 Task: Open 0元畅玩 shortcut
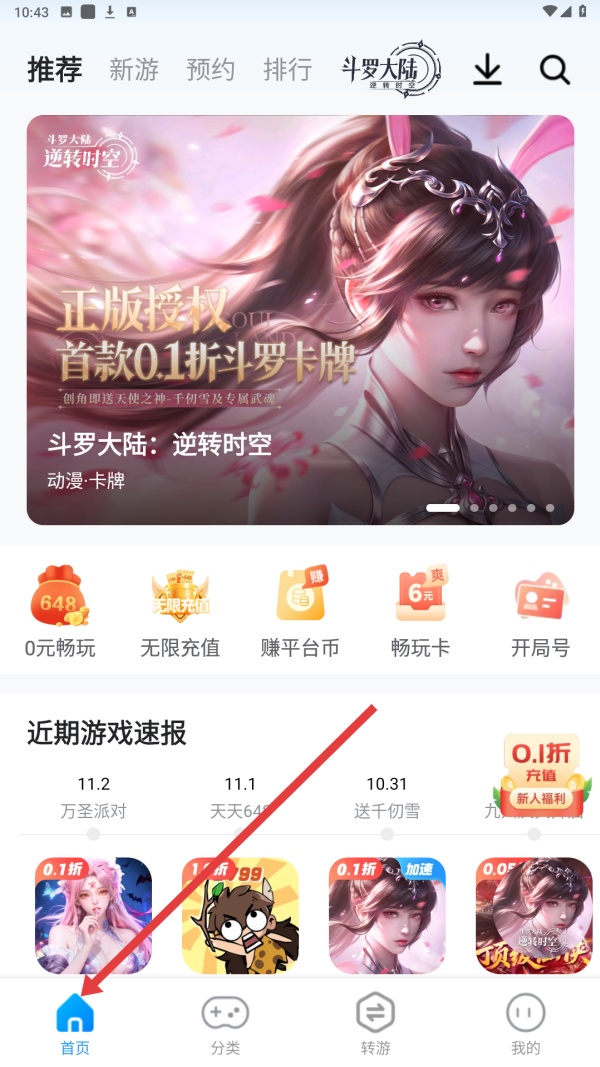click(x=60, y=612)
